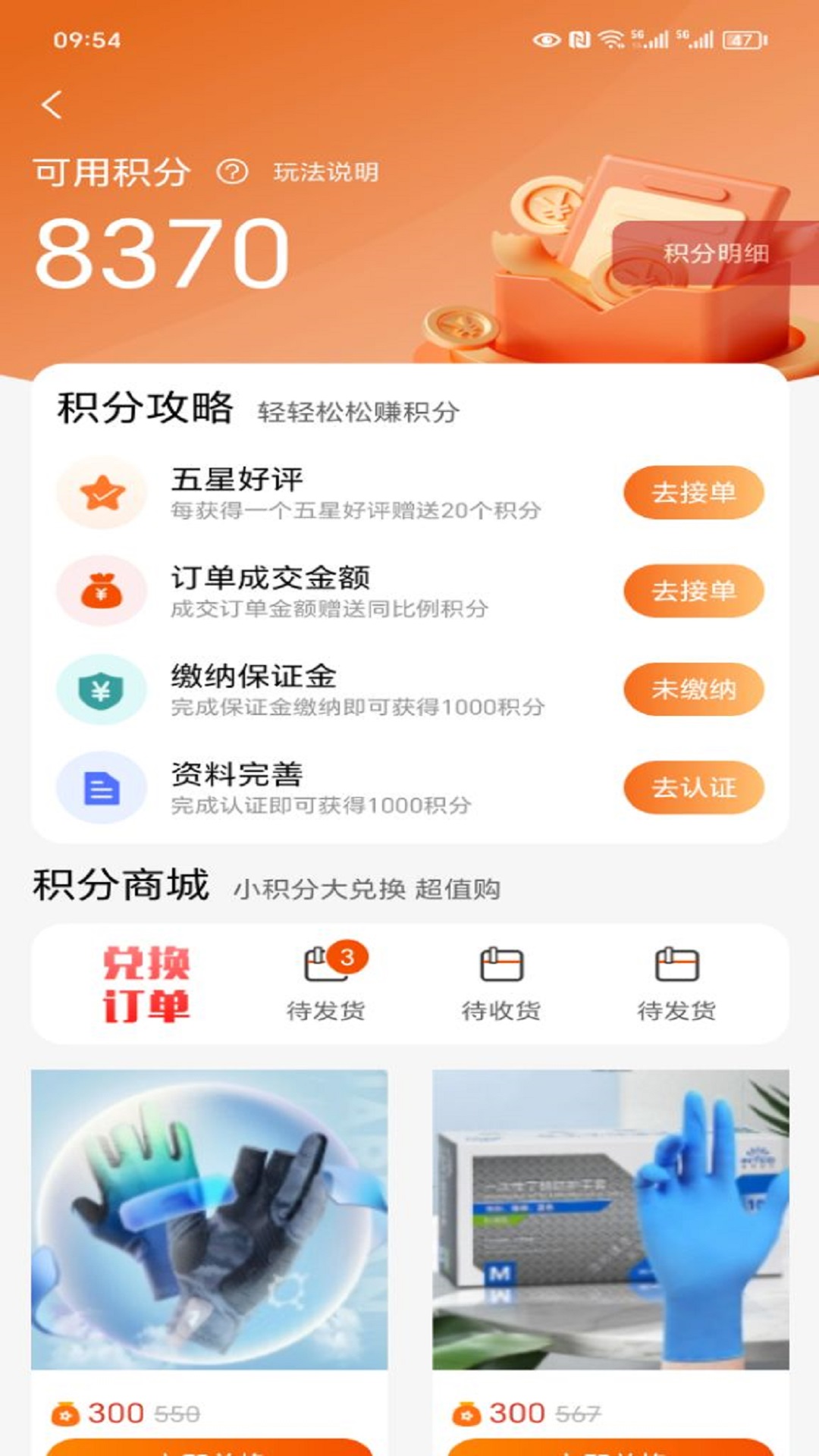Open the help question mark beside 可用积分
The width and height of the screenshot is (819, 1456).
230,174
